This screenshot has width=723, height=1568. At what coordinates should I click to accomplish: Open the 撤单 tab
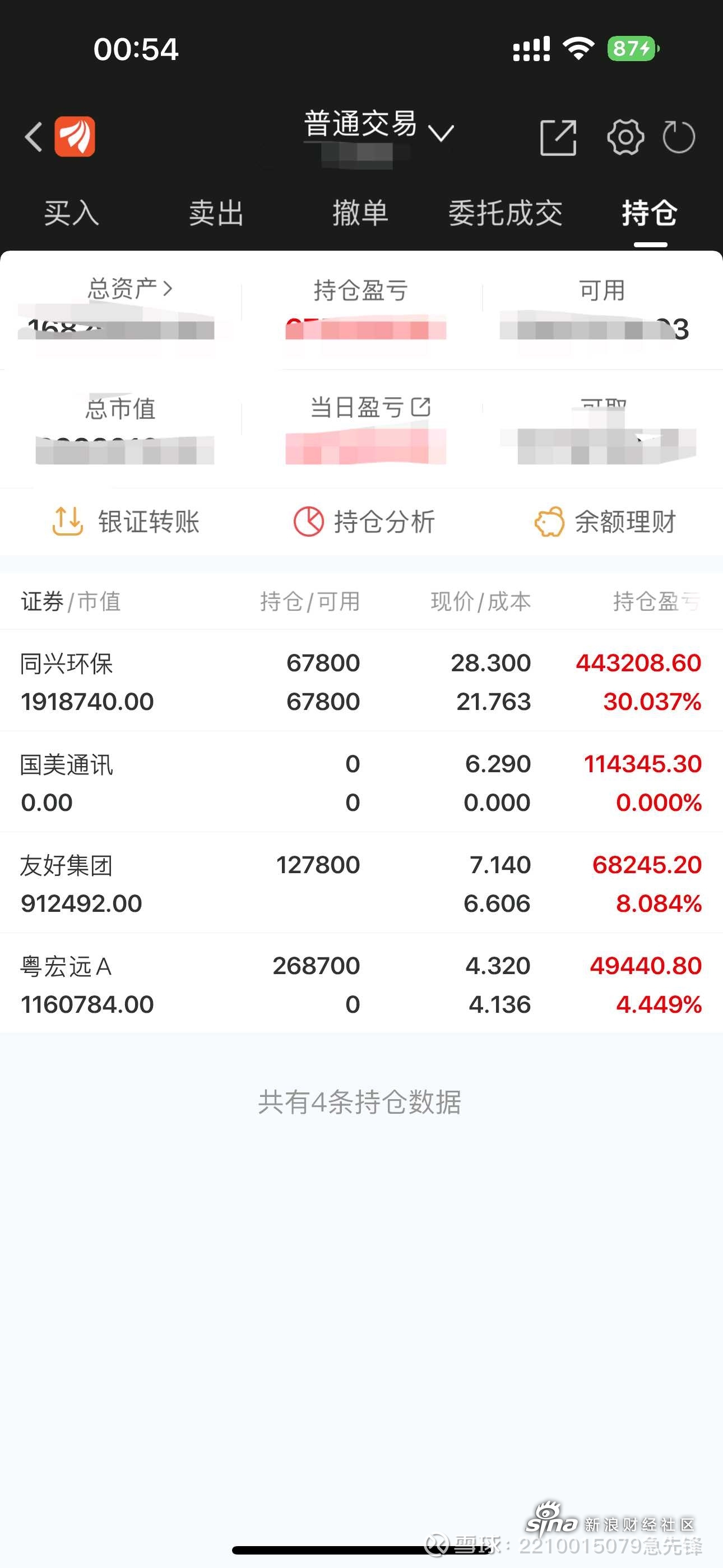point(360,213)
